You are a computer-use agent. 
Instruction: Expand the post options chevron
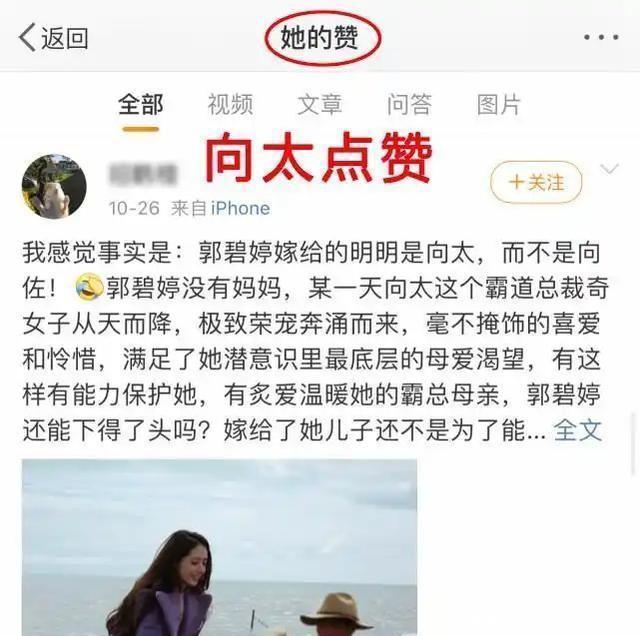[609, 170]
